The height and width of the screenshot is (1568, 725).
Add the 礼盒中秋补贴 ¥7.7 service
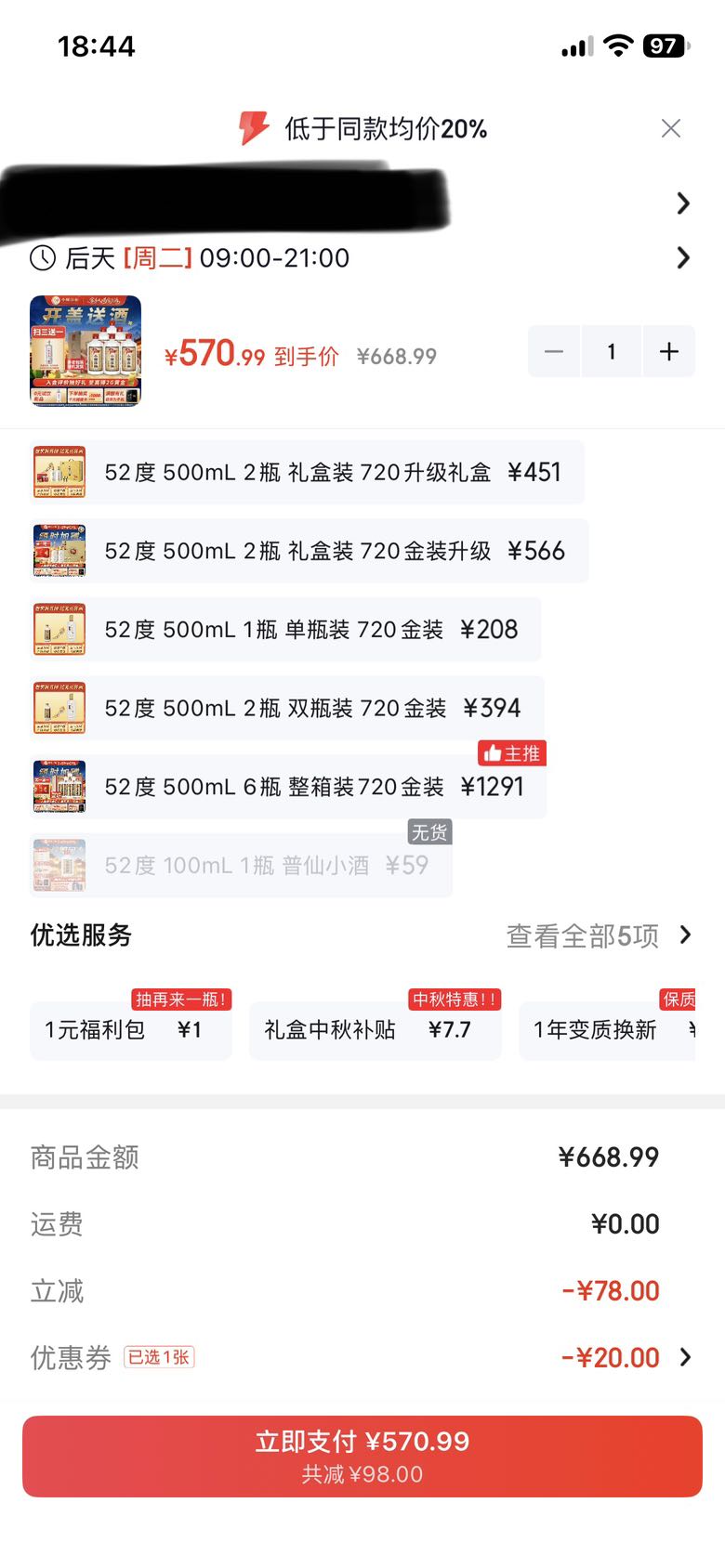click(x=376, y=1030)
